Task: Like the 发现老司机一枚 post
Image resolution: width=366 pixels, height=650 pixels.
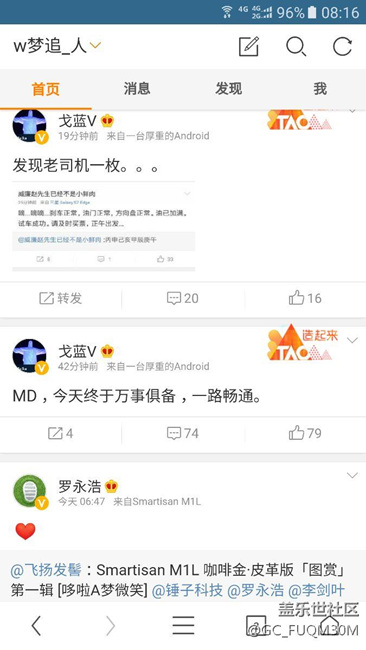Action: pos(305,298)
